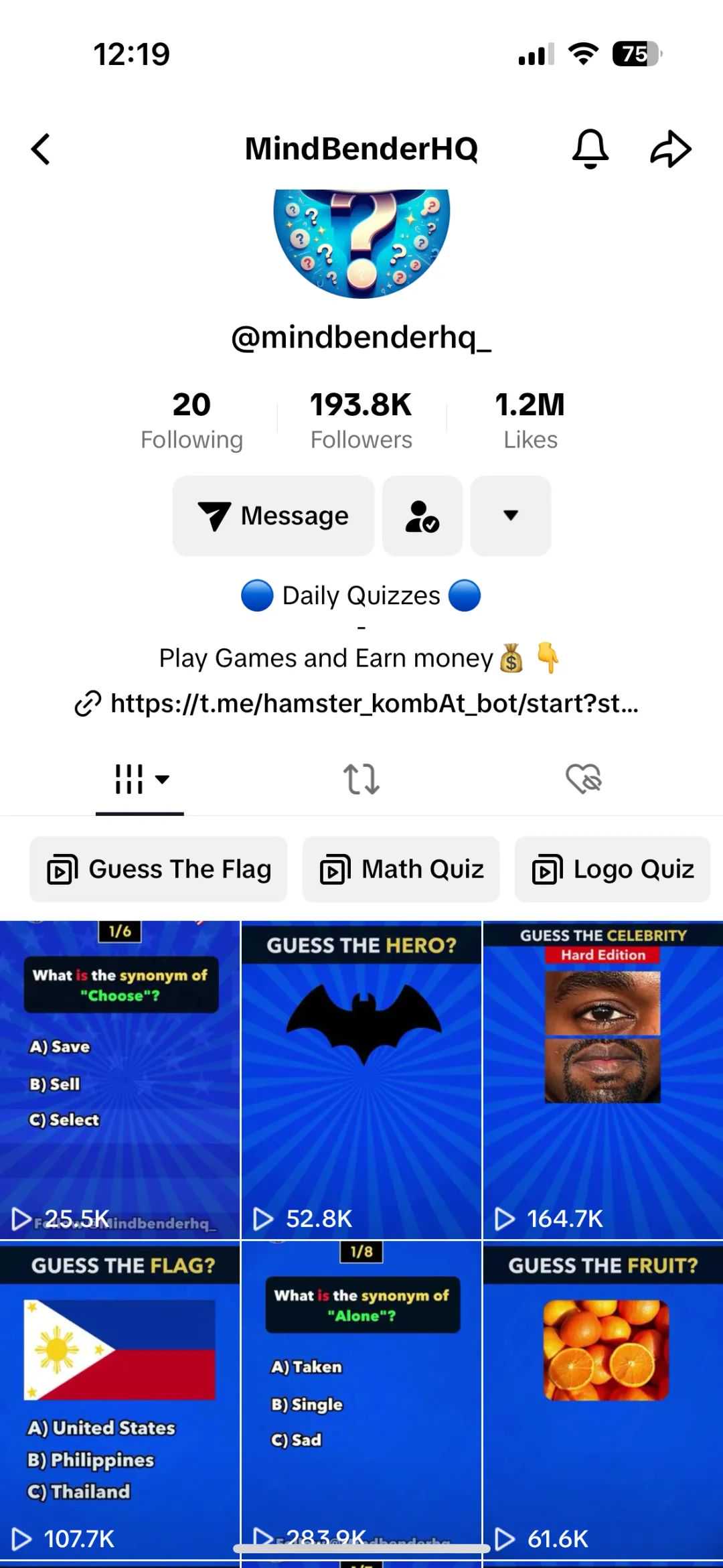The image size is (723, 1568).
Task: Expand the suggested accounts dropdown arrow
Action: click(510, 516)
